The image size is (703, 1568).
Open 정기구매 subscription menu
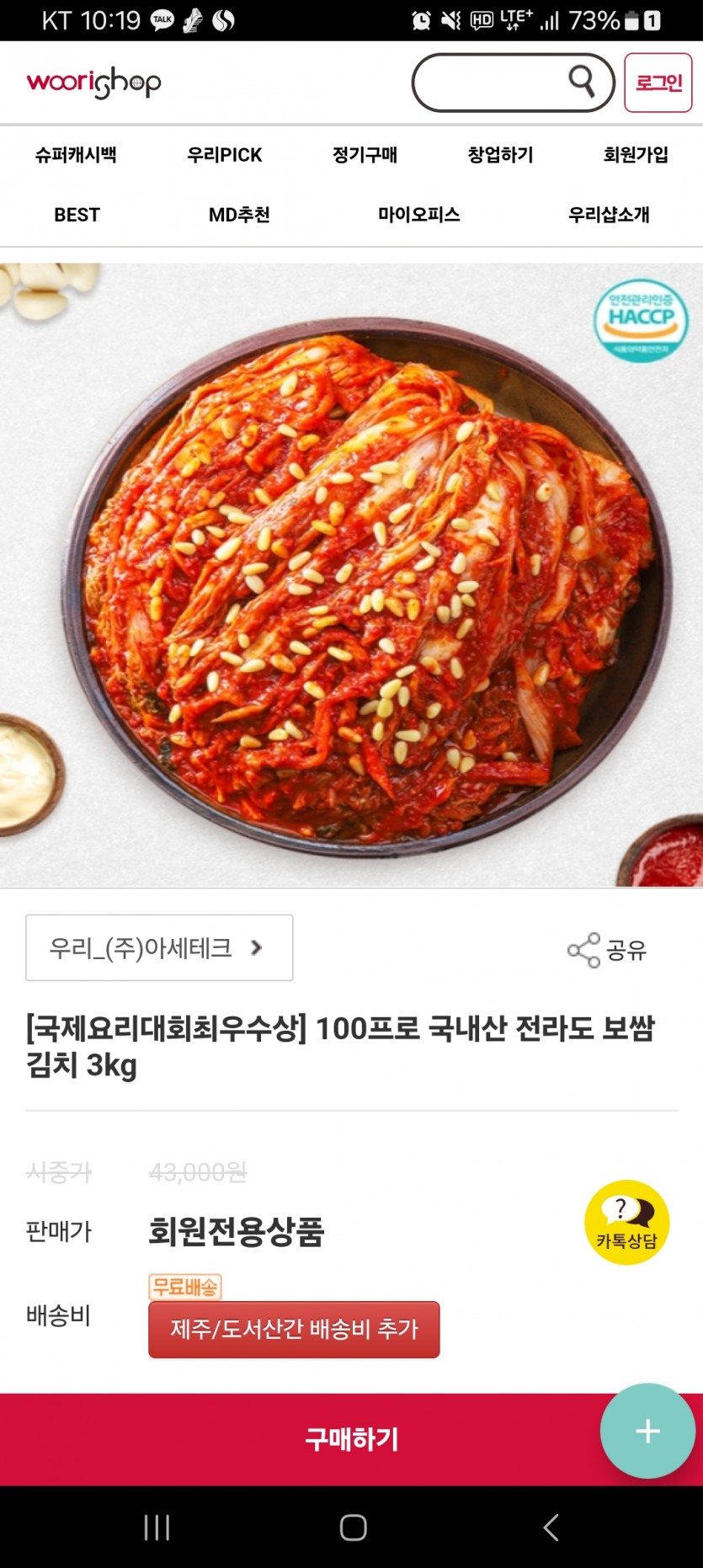(365, 155)
